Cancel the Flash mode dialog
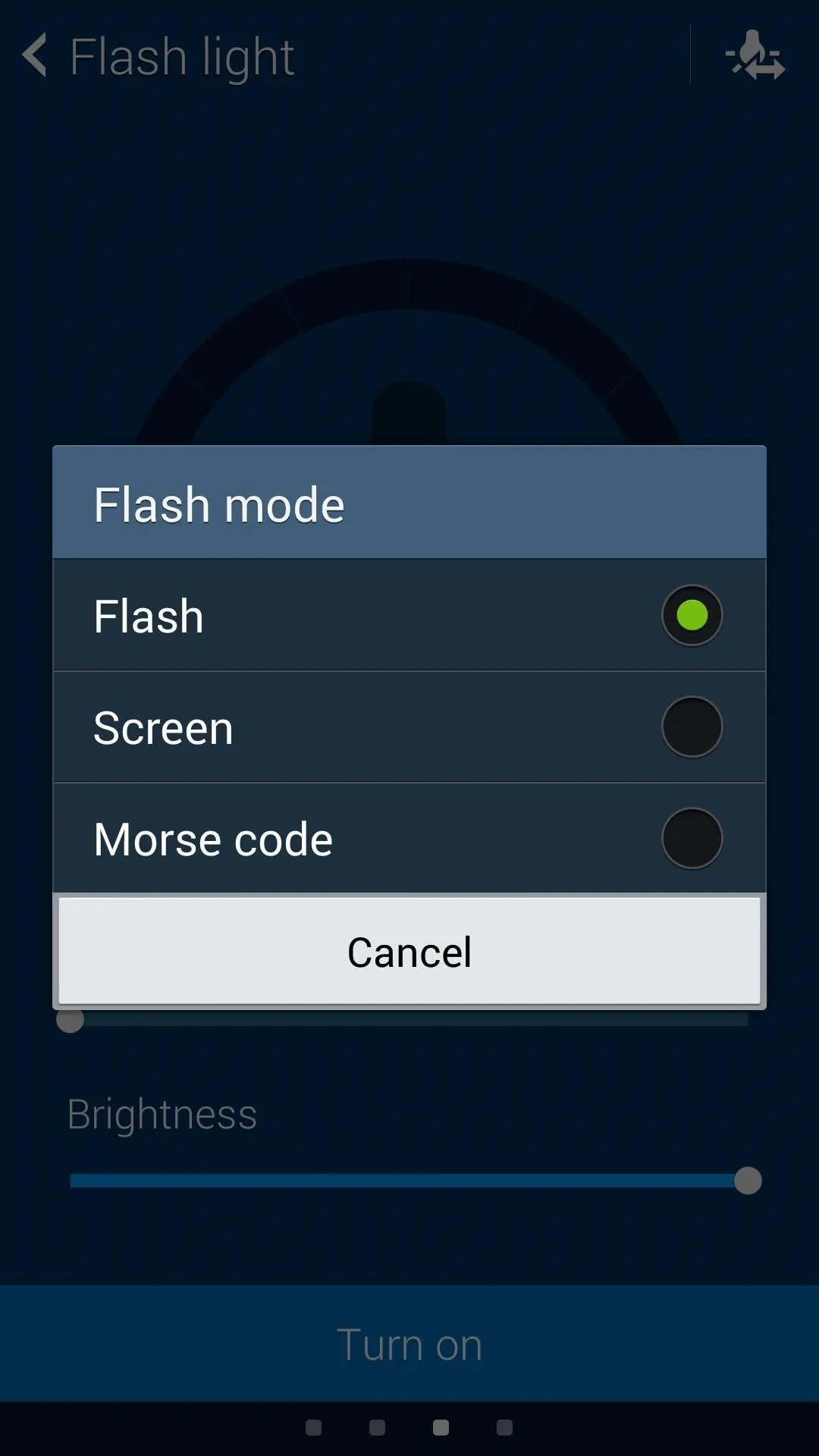Image resolution: width=819 pixels, height=1456 pixels. (409, 951)
